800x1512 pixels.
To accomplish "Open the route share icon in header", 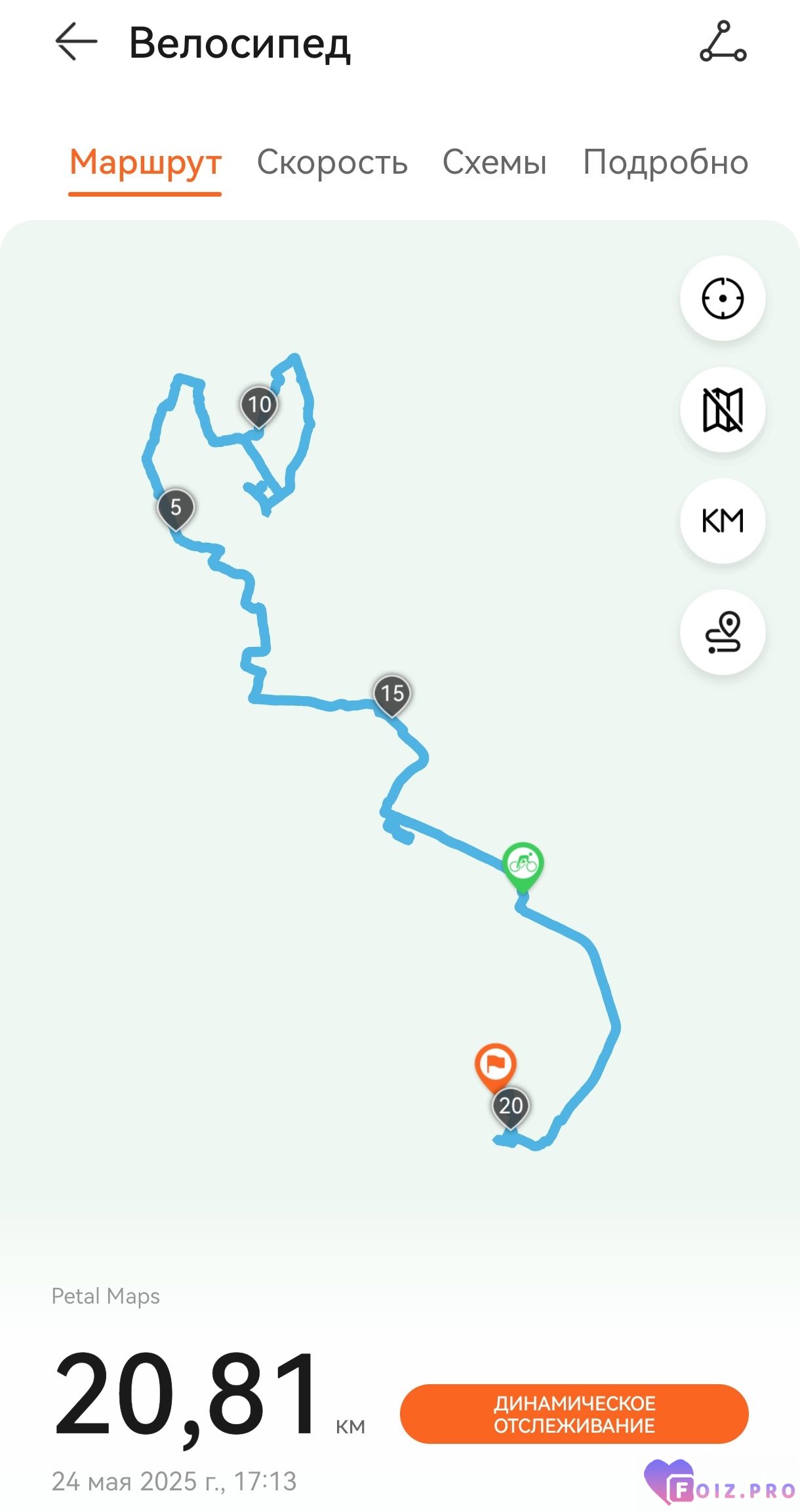I will click(723, 42).
